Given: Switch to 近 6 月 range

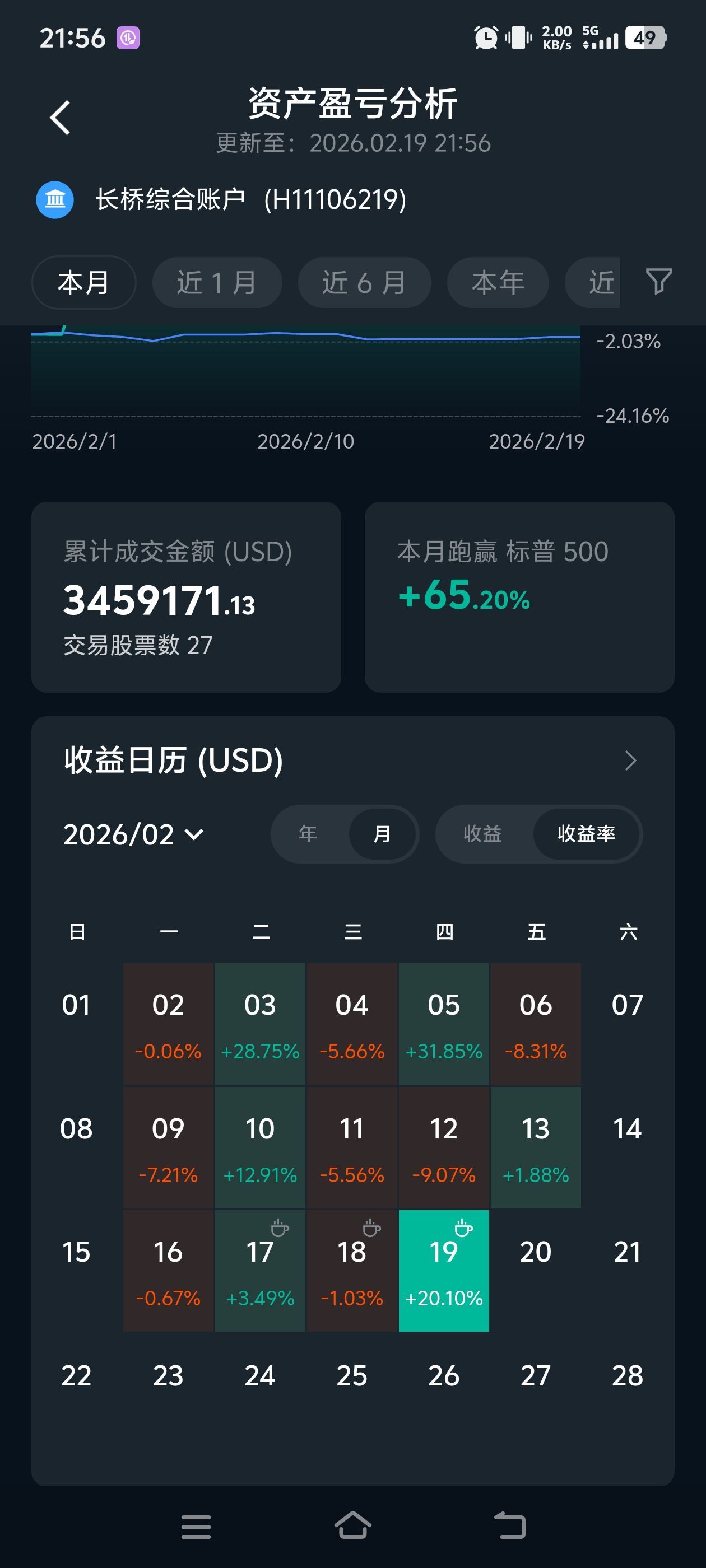Looking at the screenshot, I should (364, 282).
